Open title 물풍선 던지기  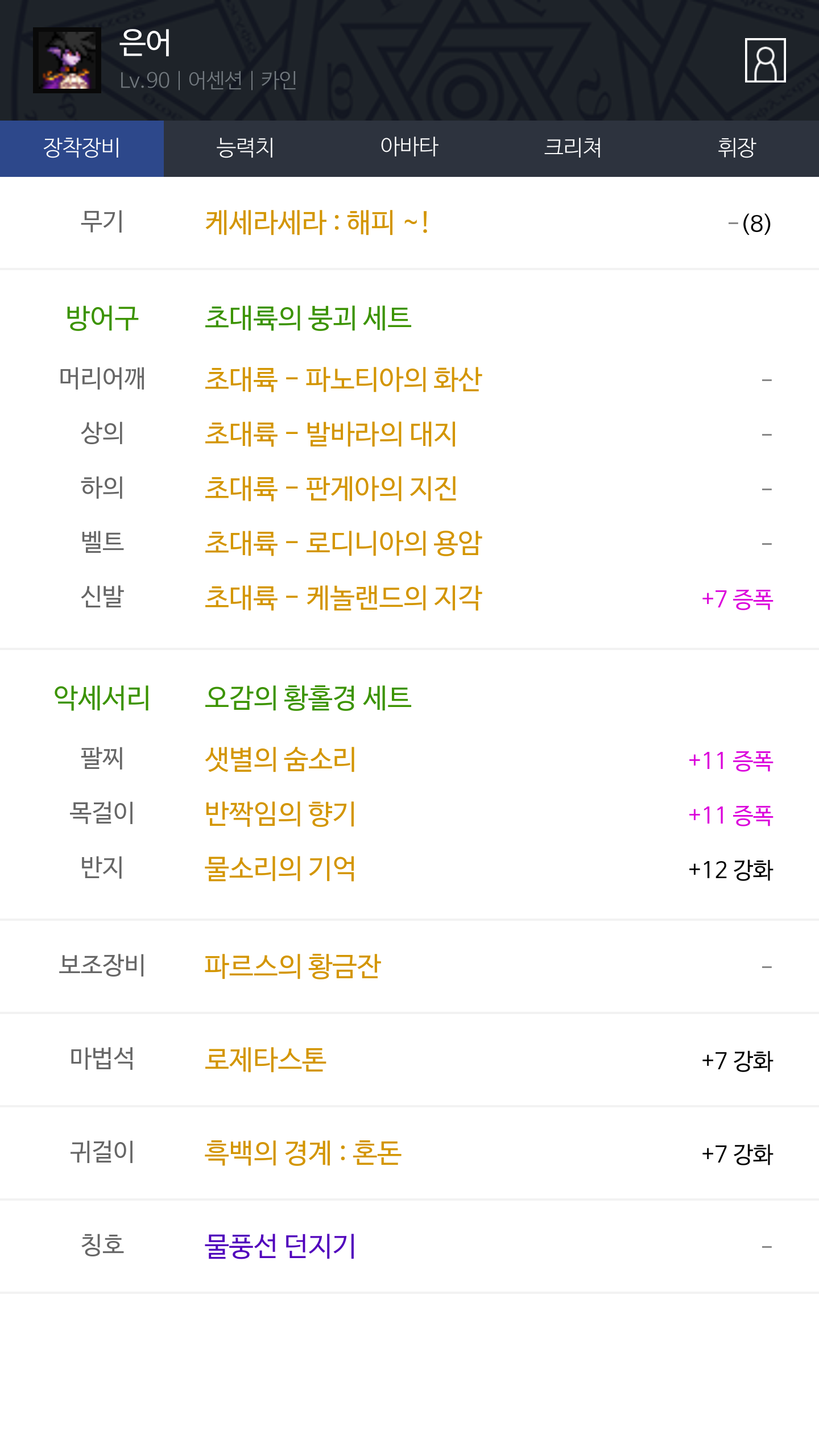click(x=280, y=1246)
